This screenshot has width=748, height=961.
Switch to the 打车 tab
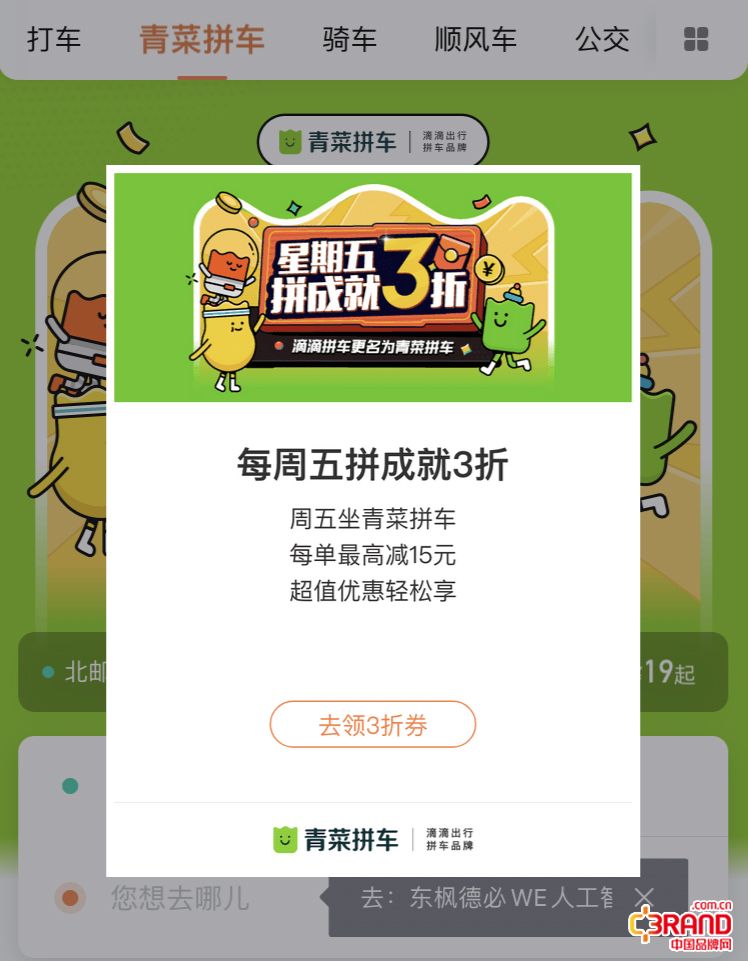[x=54, y=40]
